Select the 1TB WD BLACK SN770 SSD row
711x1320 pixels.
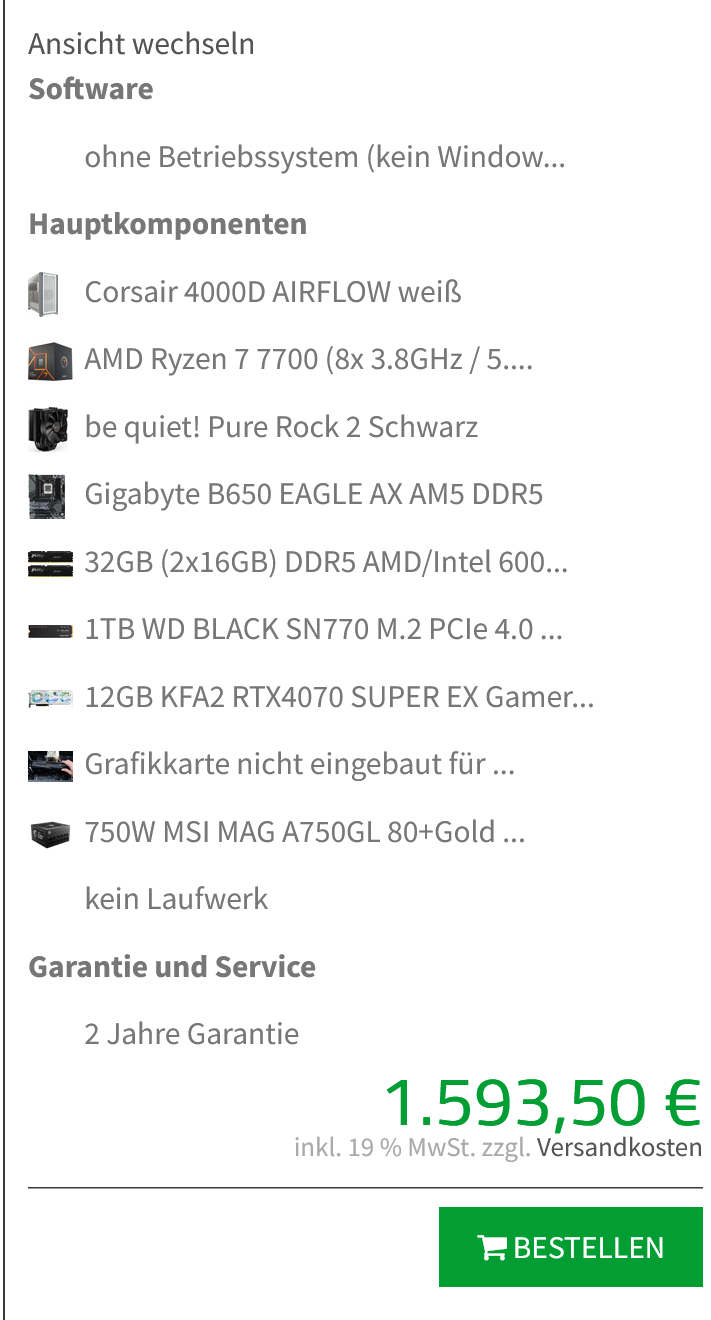[323, 630]
